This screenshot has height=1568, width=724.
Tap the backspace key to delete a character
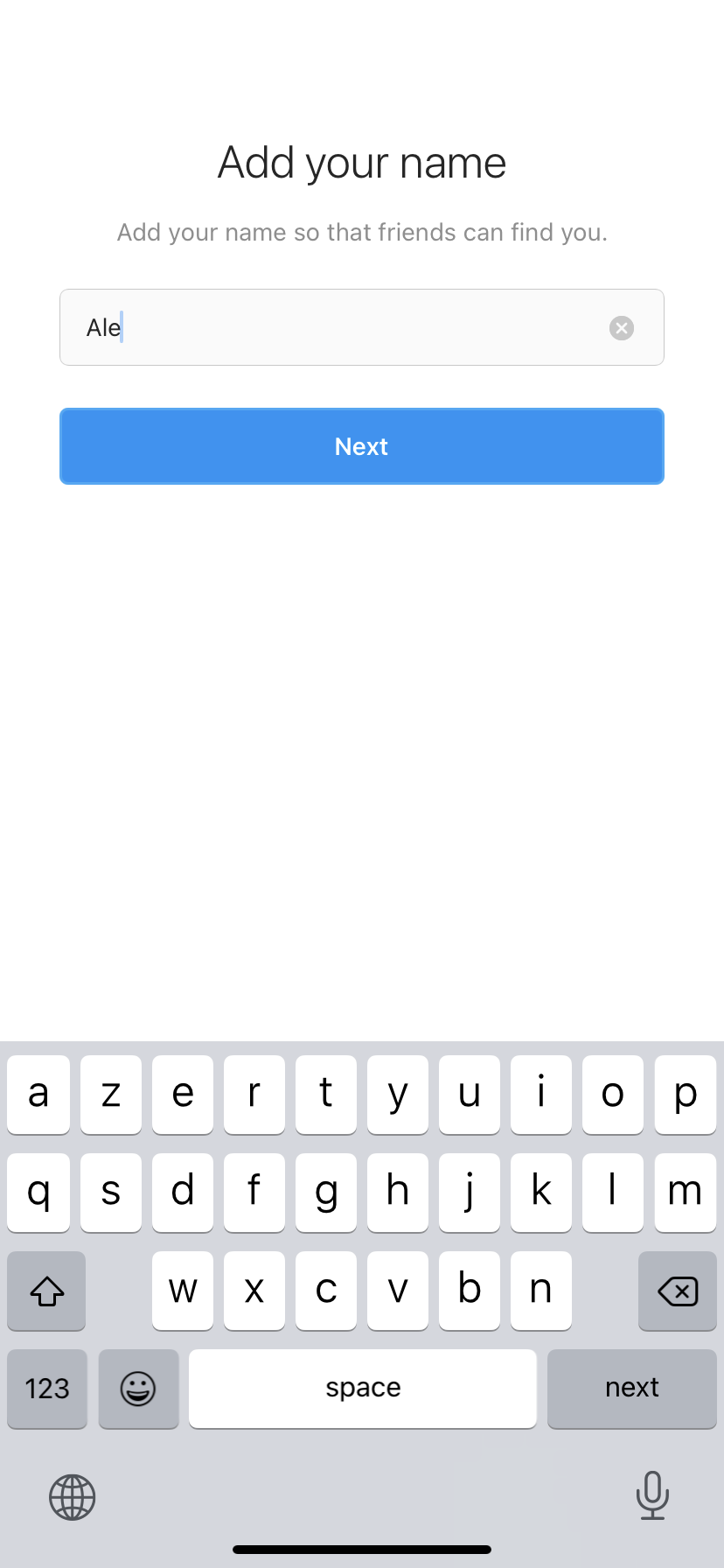pyautogui.click(x=677, y=1291)
